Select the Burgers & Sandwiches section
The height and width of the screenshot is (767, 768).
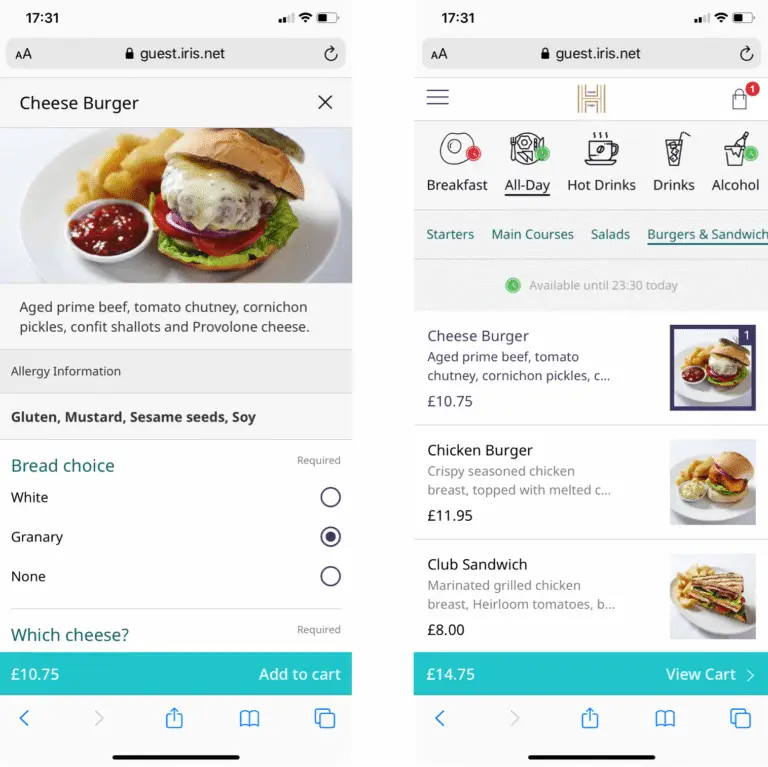706,234
